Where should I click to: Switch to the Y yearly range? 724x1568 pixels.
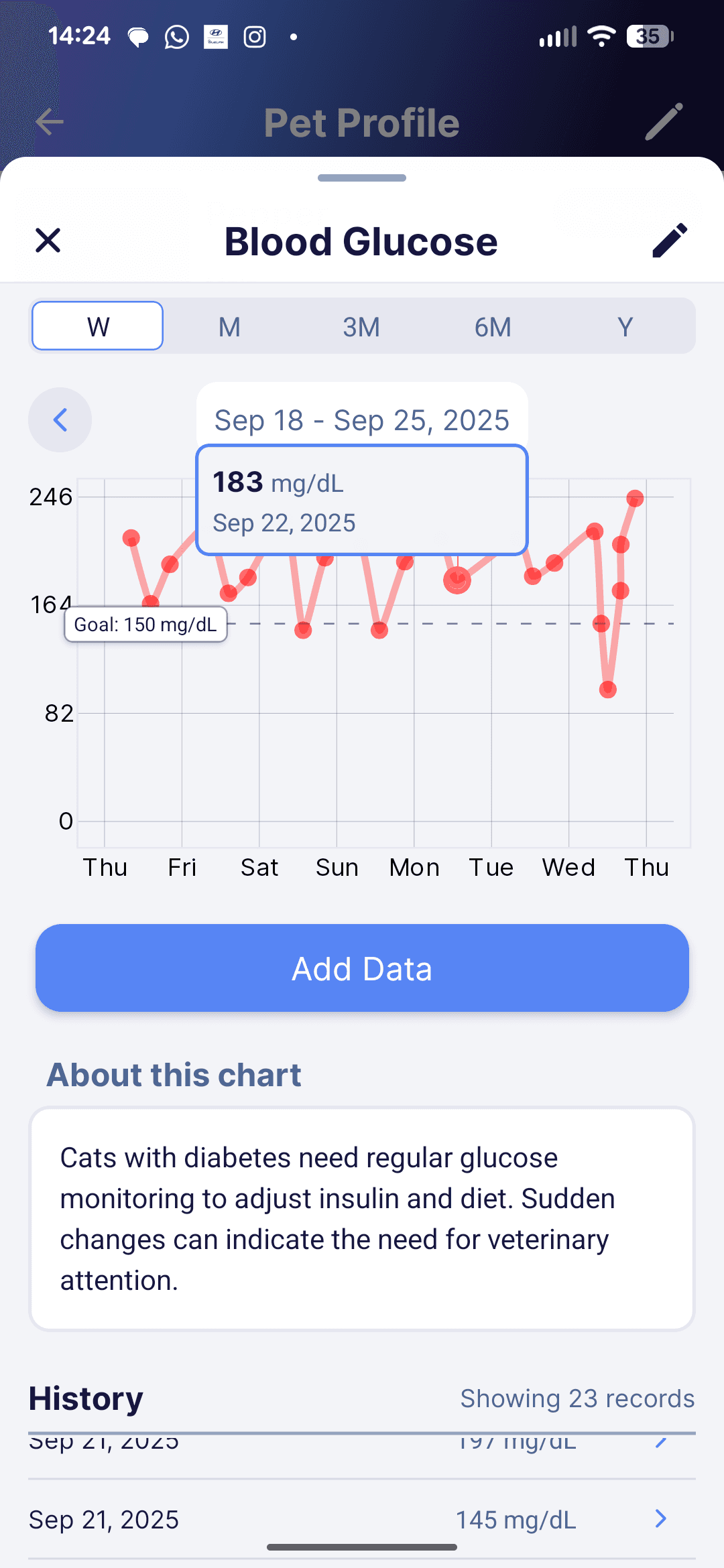(x=625, y=326)
